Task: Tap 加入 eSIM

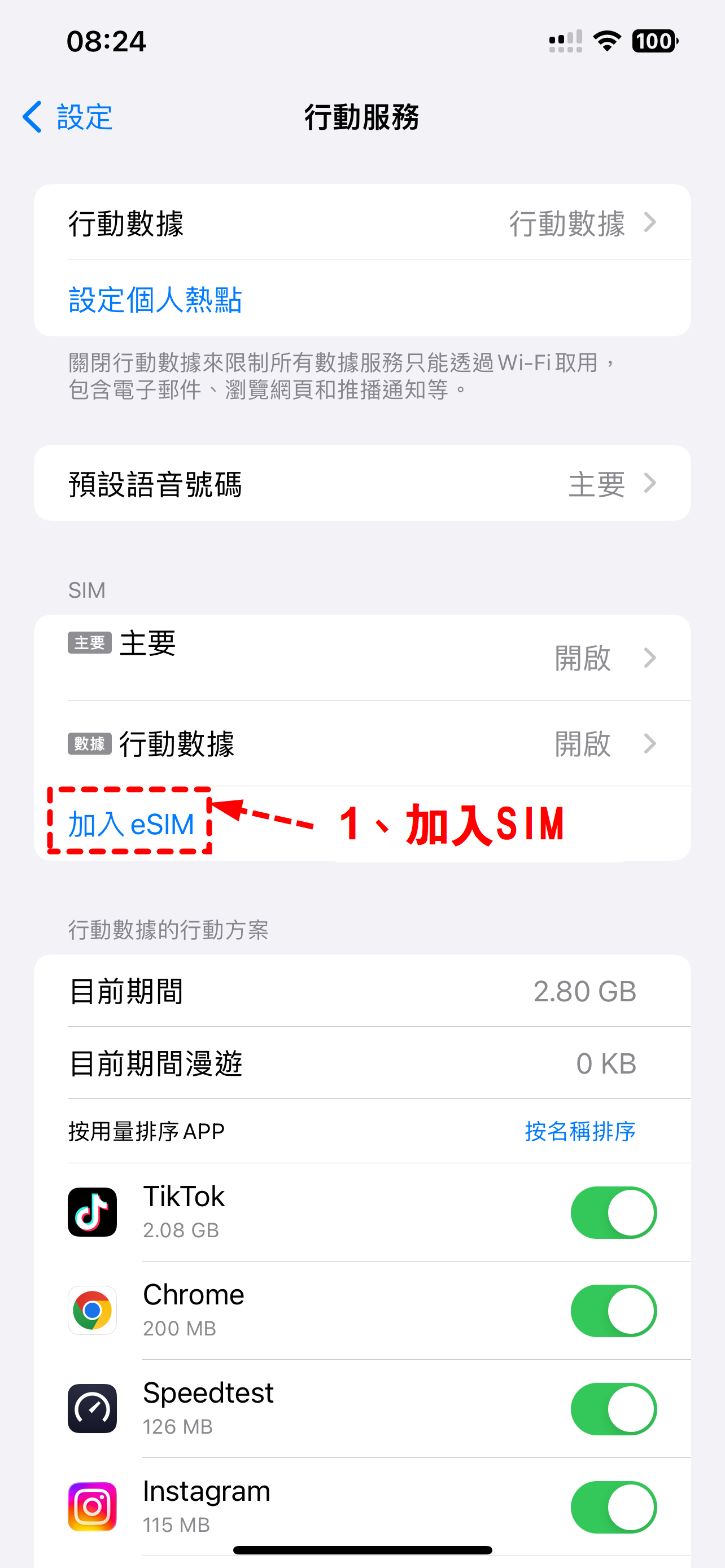Action: 131,824
